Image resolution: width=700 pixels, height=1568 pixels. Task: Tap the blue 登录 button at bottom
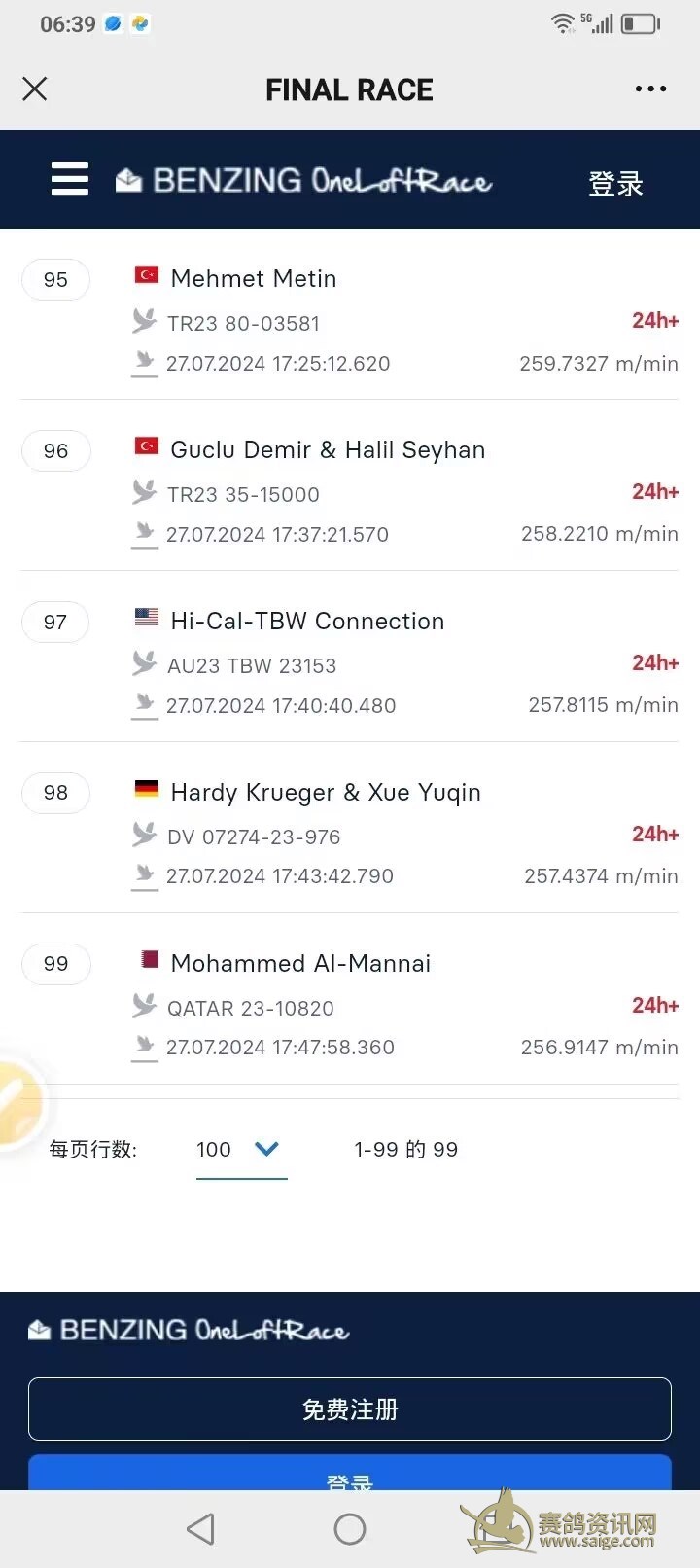point(350,1473)
